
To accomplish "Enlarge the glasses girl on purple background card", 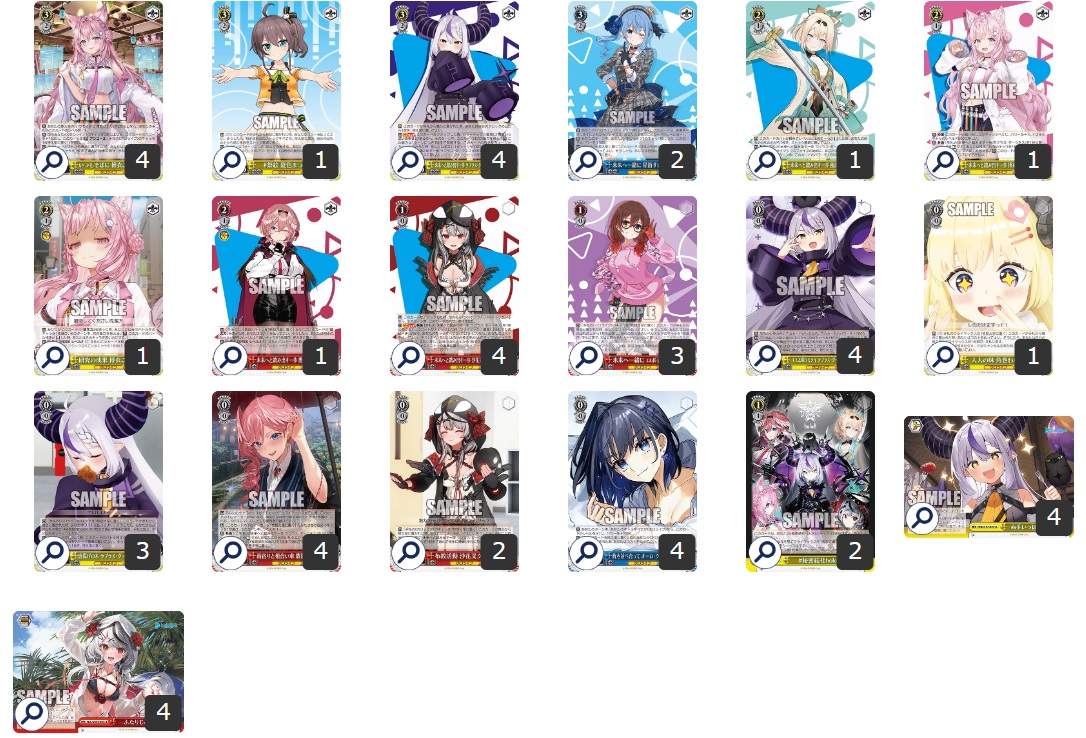I will tap(587, 356).
